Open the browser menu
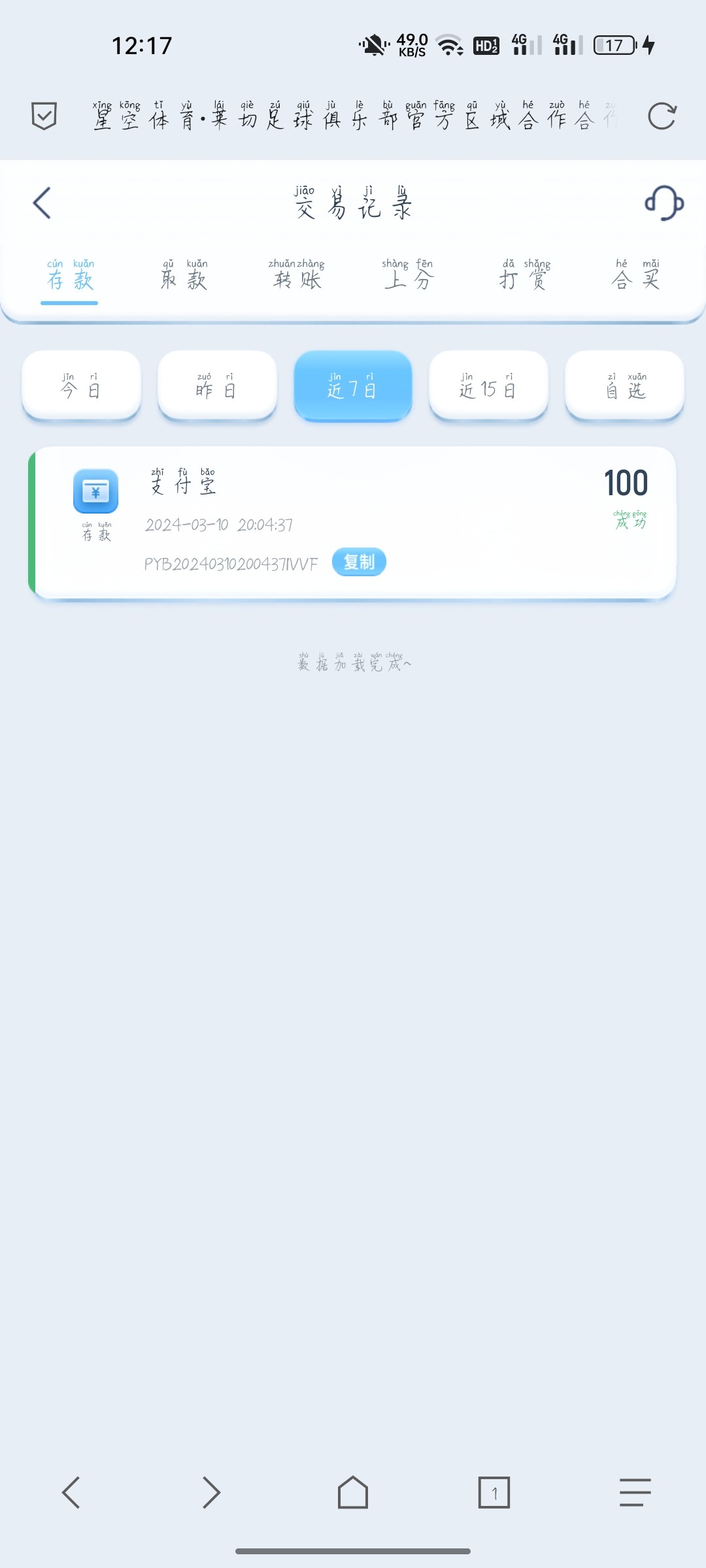 pos(635,1492)
